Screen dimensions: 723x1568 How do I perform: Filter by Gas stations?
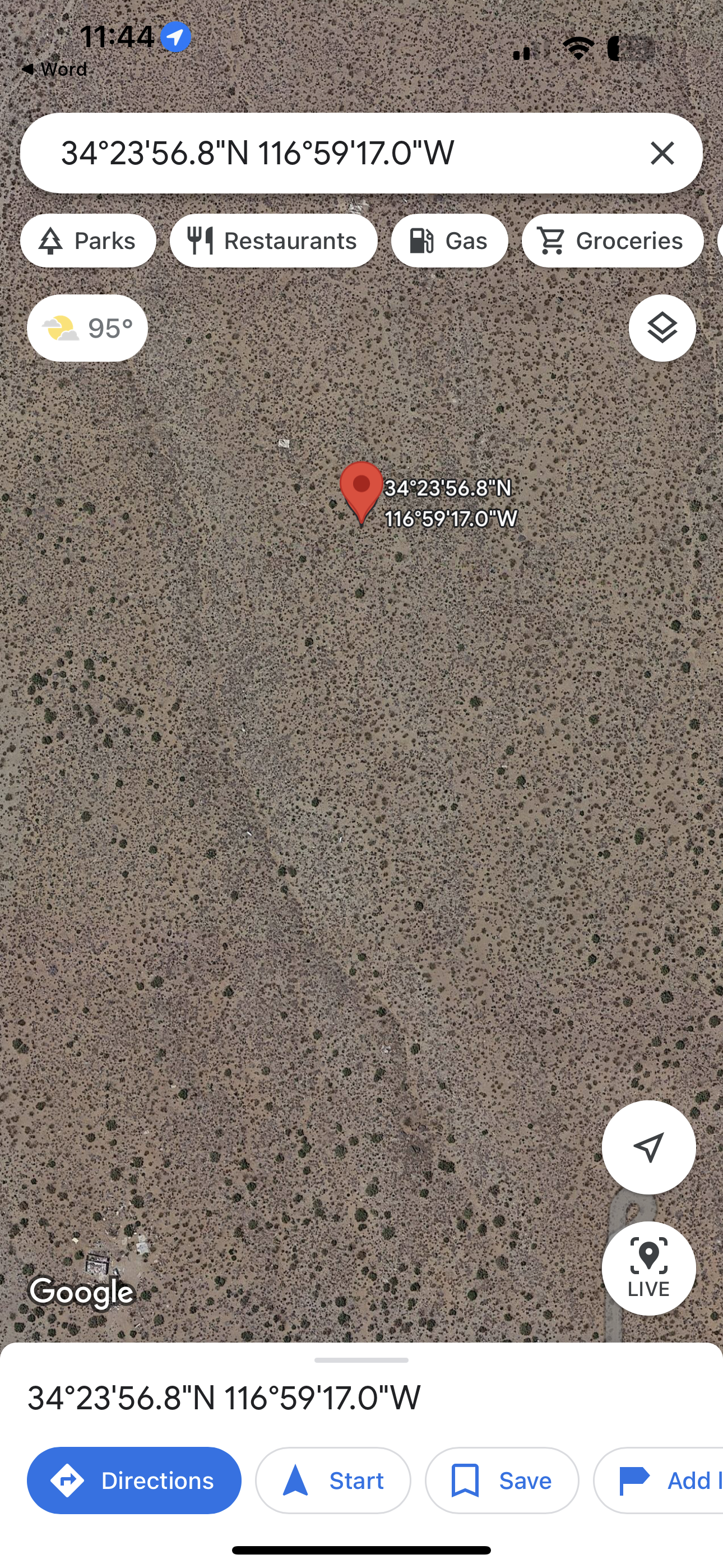click(x=449, y=241)
